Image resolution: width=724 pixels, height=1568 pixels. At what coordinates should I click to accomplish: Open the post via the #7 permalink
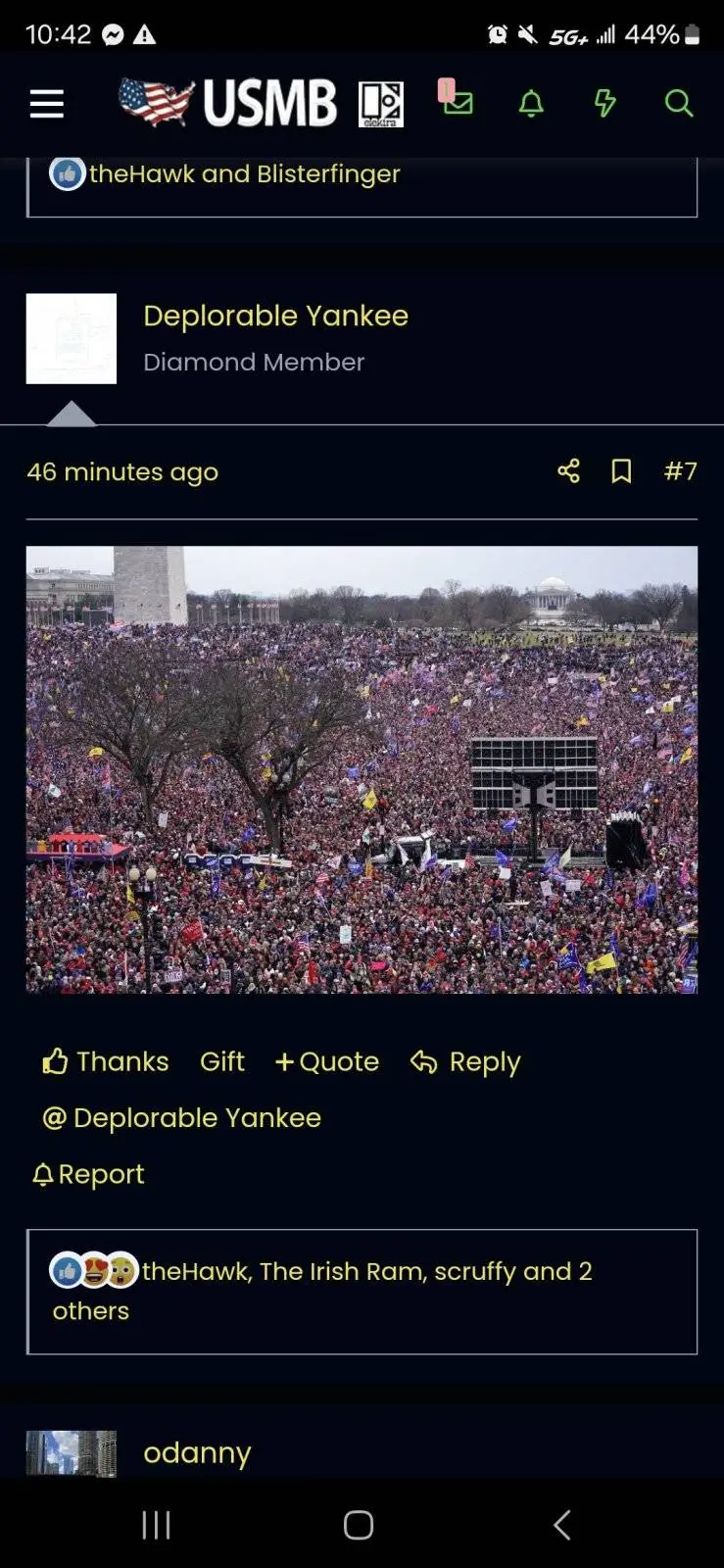tap(679, 471)
